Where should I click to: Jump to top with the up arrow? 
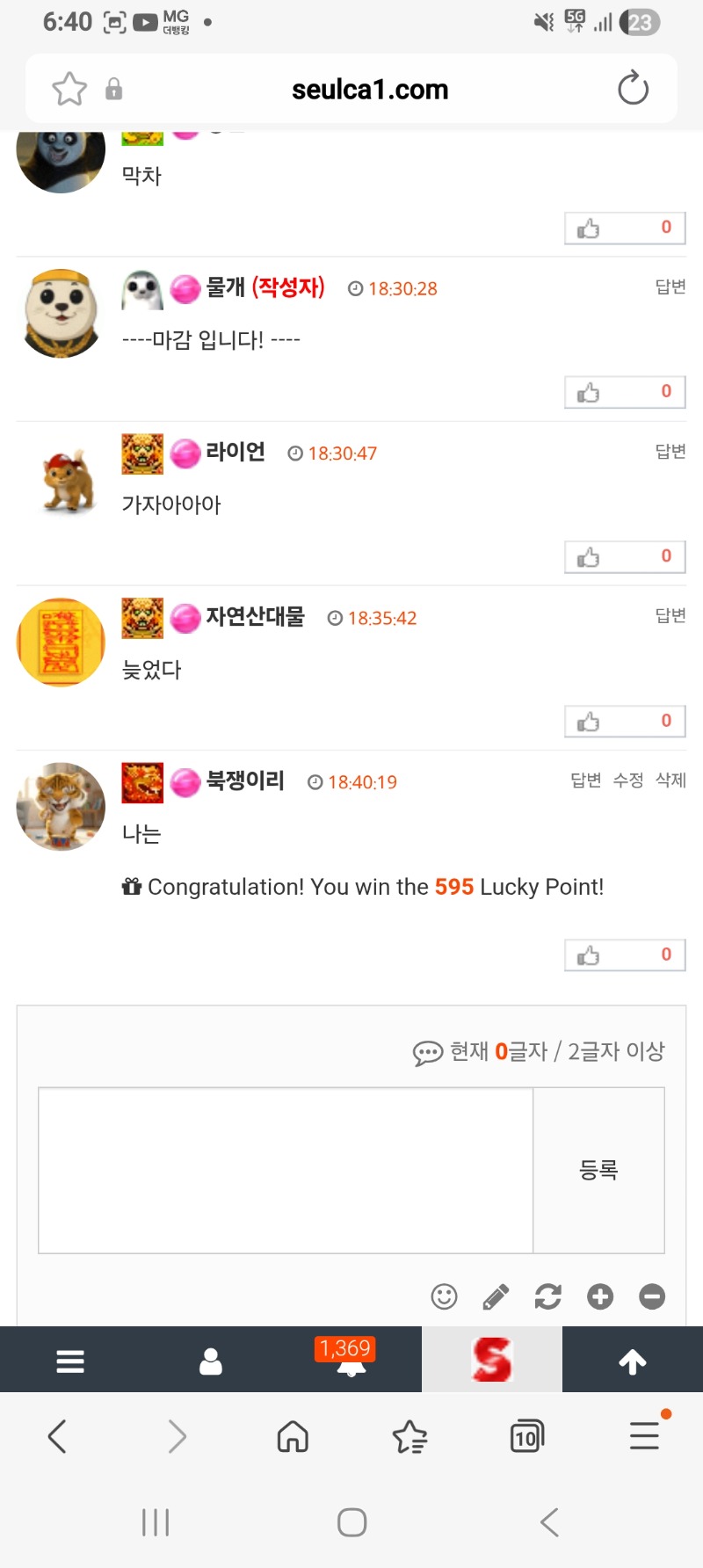point(633,1361)
